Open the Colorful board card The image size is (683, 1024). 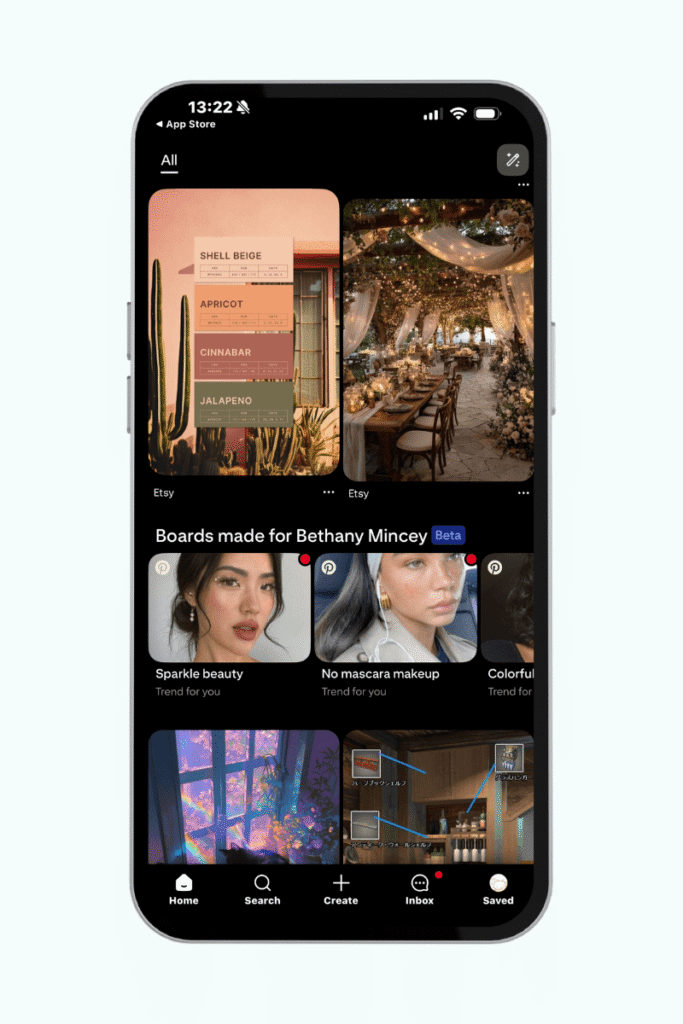[508, 608]
